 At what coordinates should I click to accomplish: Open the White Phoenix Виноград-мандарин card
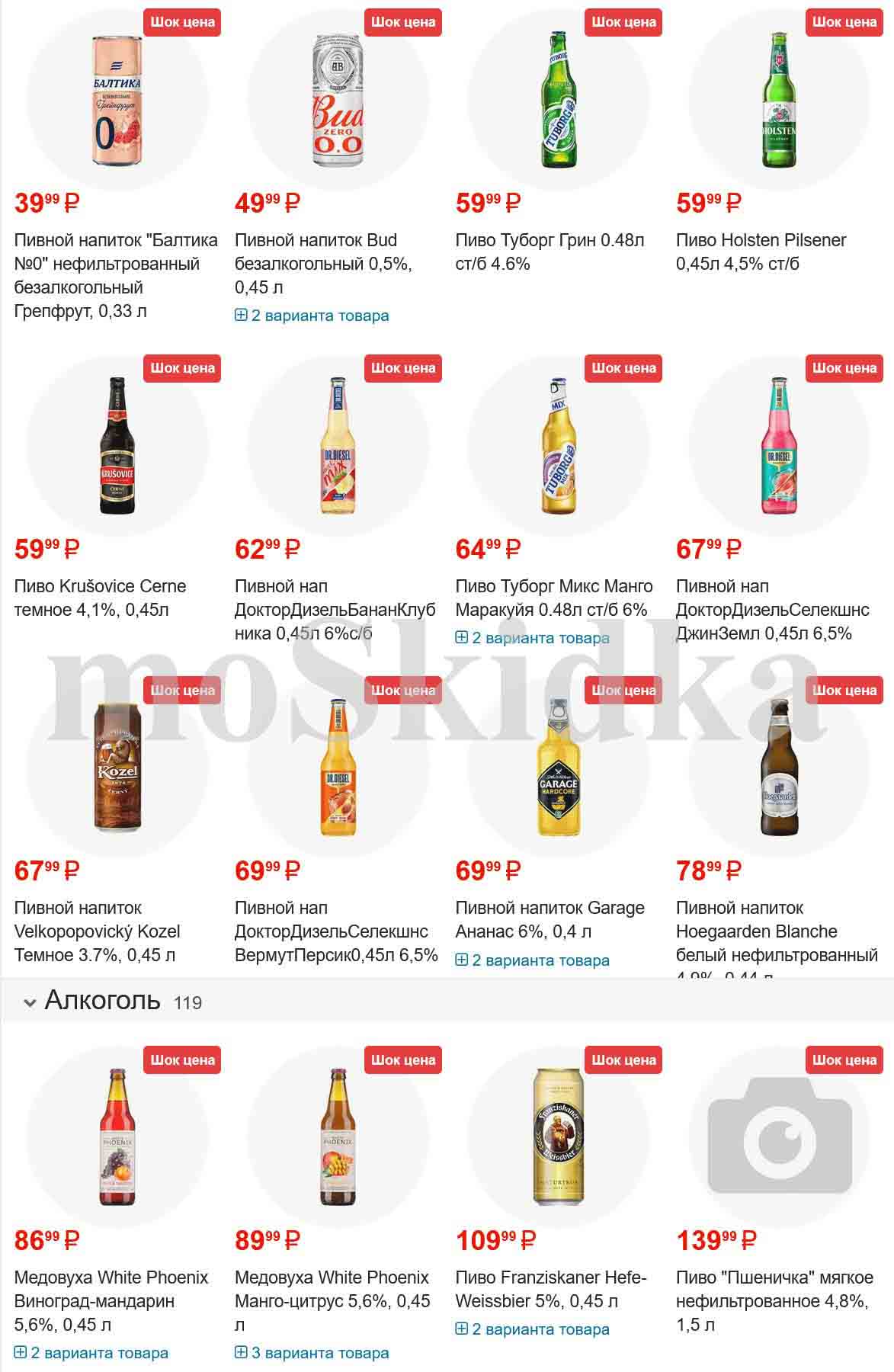[x=111, y=1300]
